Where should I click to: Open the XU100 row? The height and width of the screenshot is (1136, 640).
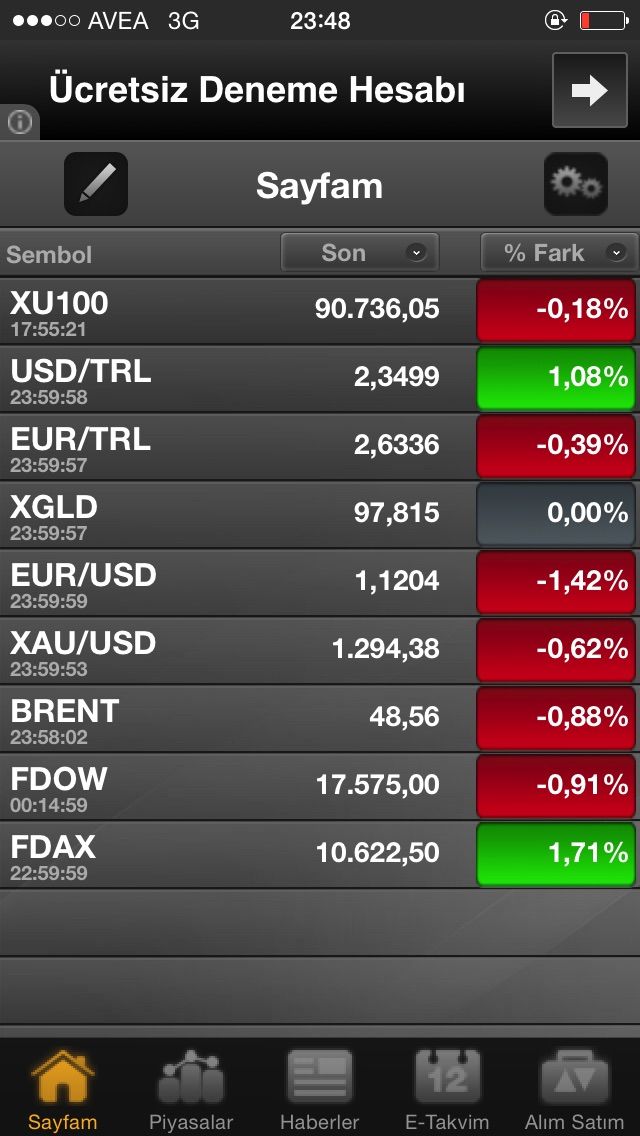(320, 311)
